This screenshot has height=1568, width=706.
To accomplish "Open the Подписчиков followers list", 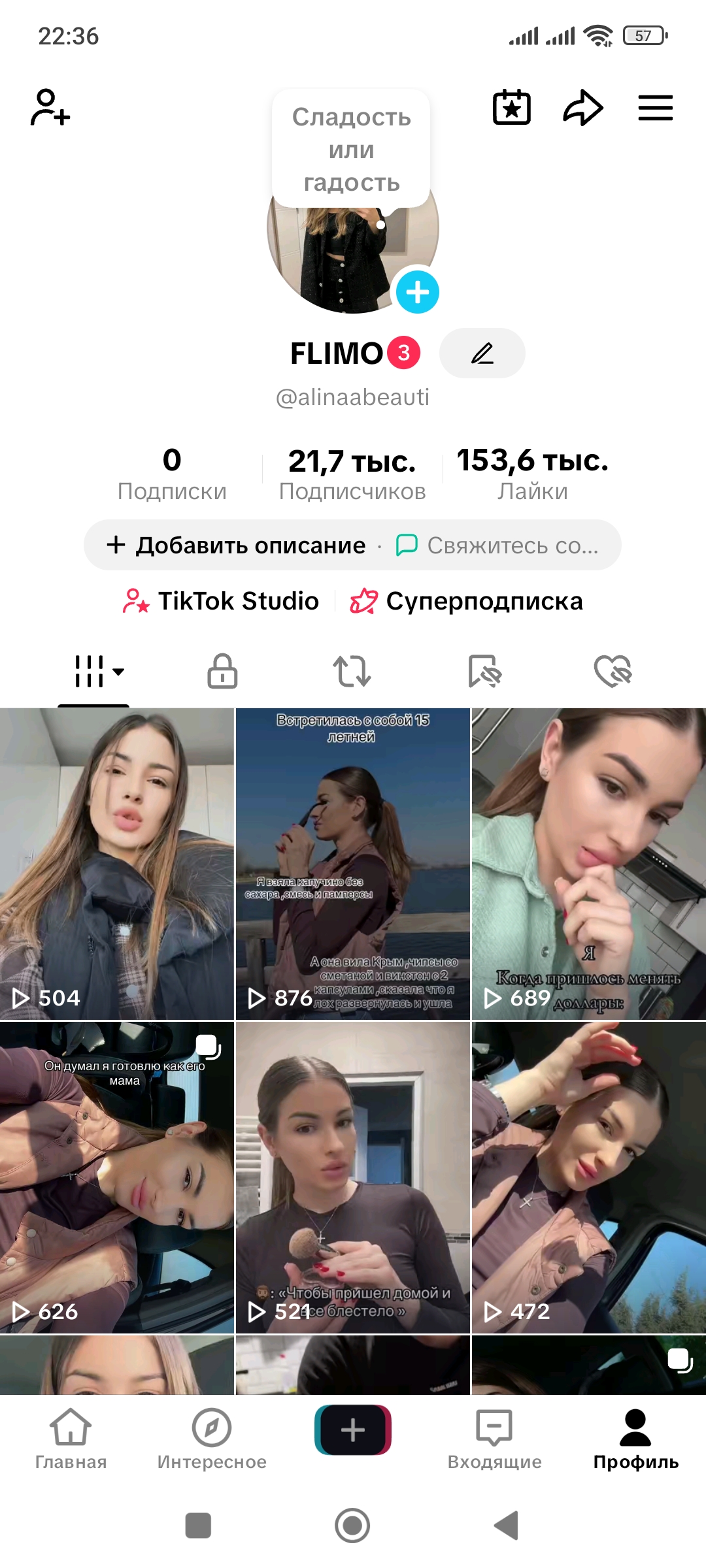I will click(352, 470).
